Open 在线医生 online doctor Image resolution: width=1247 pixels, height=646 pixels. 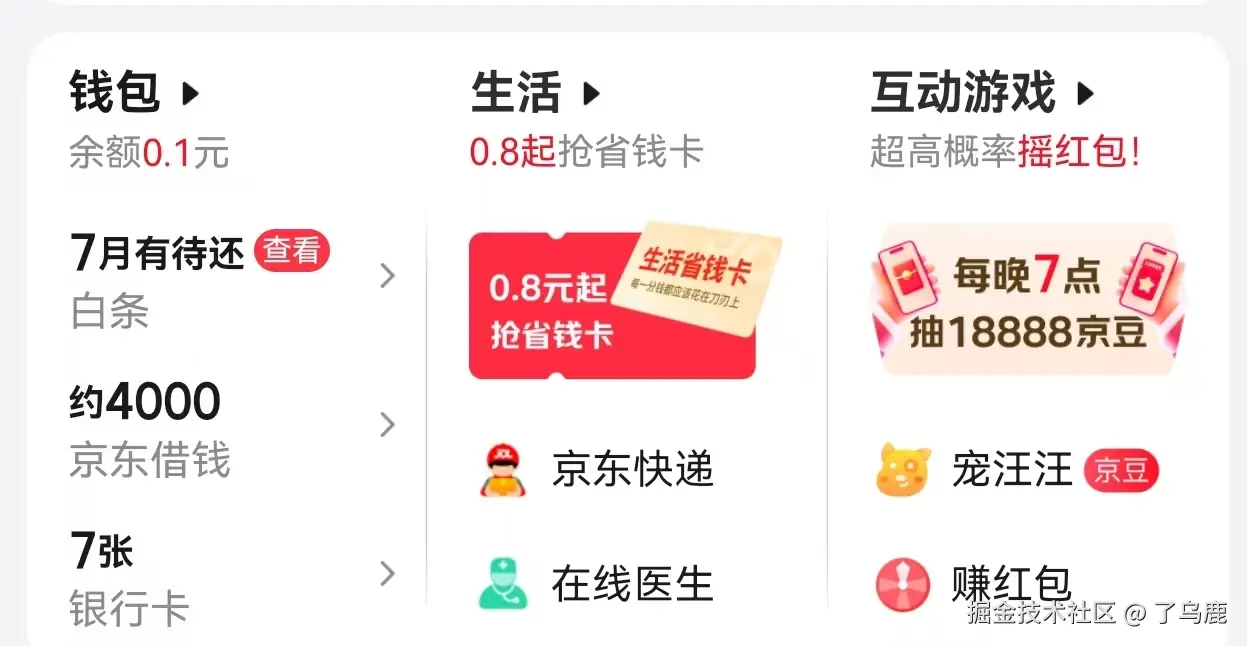click(597, 584)
